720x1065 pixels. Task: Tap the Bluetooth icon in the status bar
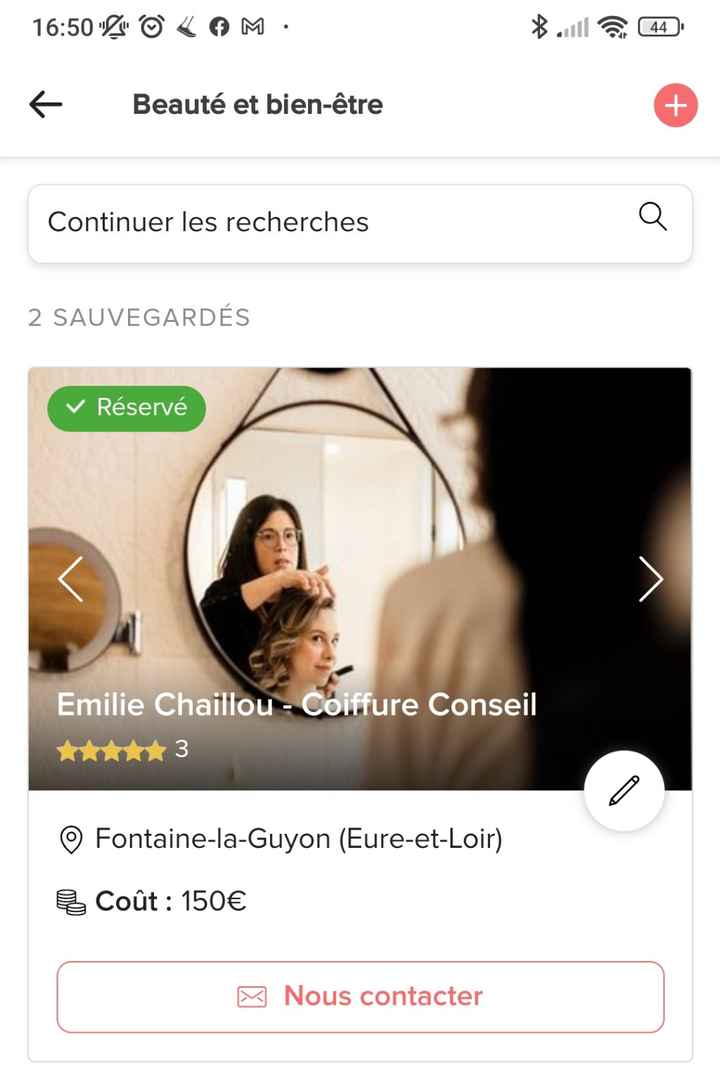click(537, 27)
